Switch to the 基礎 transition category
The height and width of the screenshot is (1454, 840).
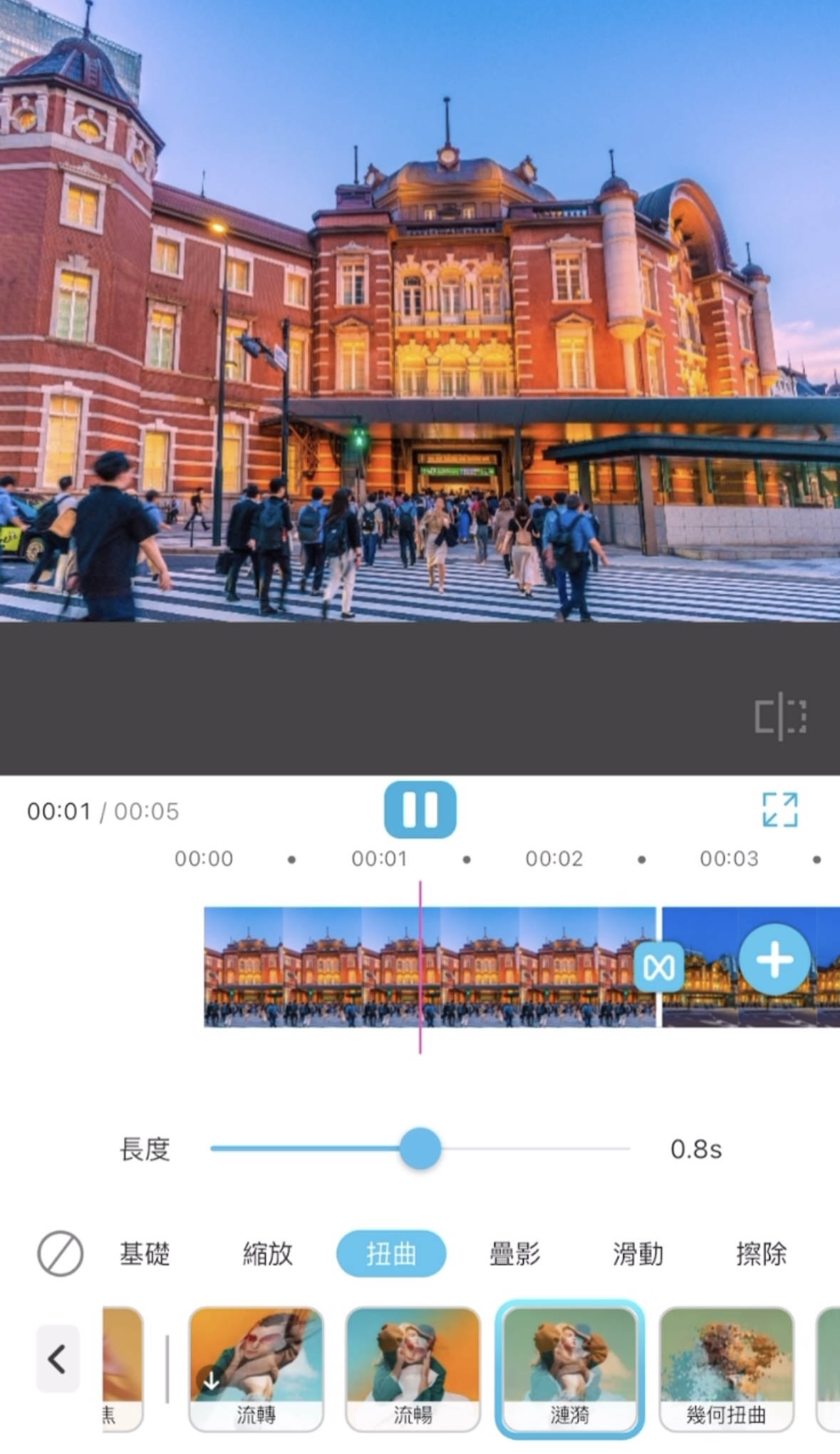145,1254
